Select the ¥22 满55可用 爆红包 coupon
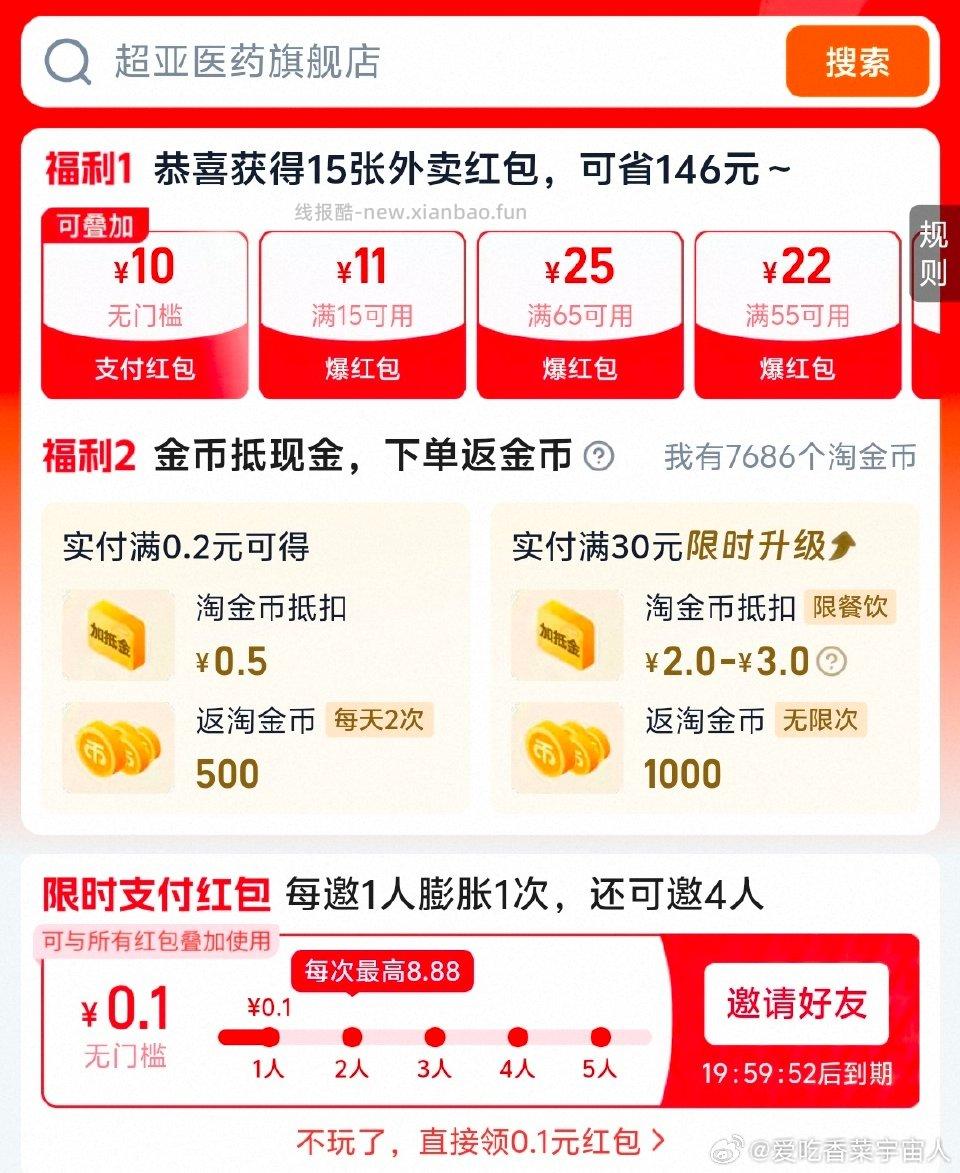This screenshot has width=960, height=1173. coord(797,310)
